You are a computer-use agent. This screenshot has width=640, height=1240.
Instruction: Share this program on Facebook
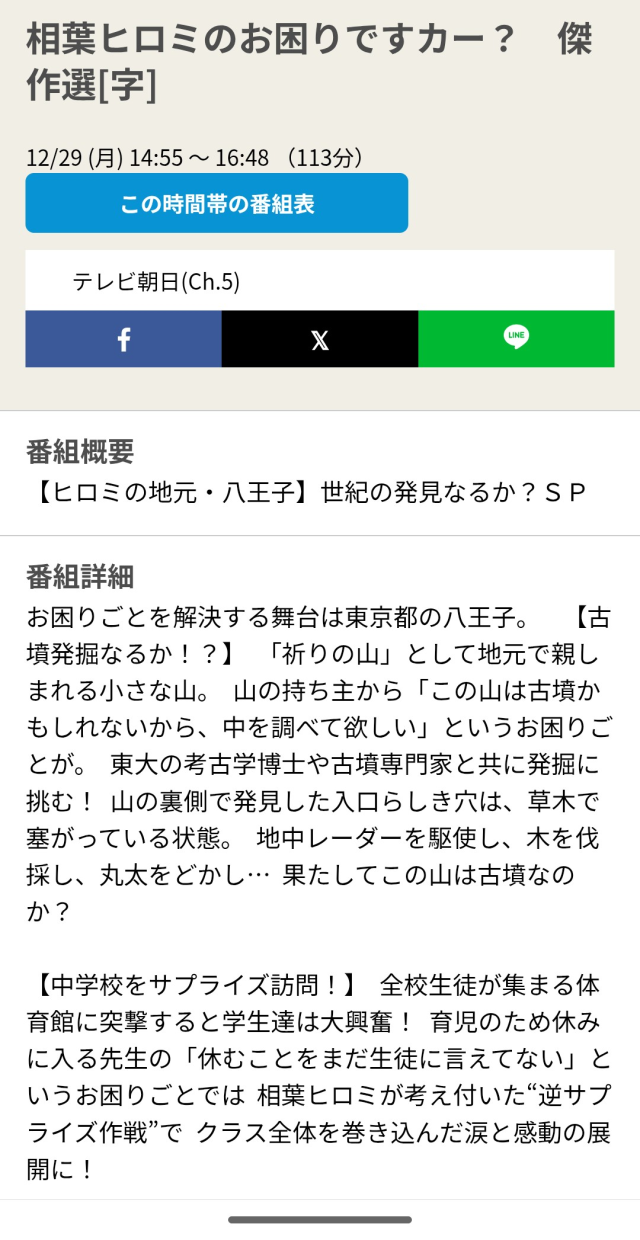(x=123, y=339)
